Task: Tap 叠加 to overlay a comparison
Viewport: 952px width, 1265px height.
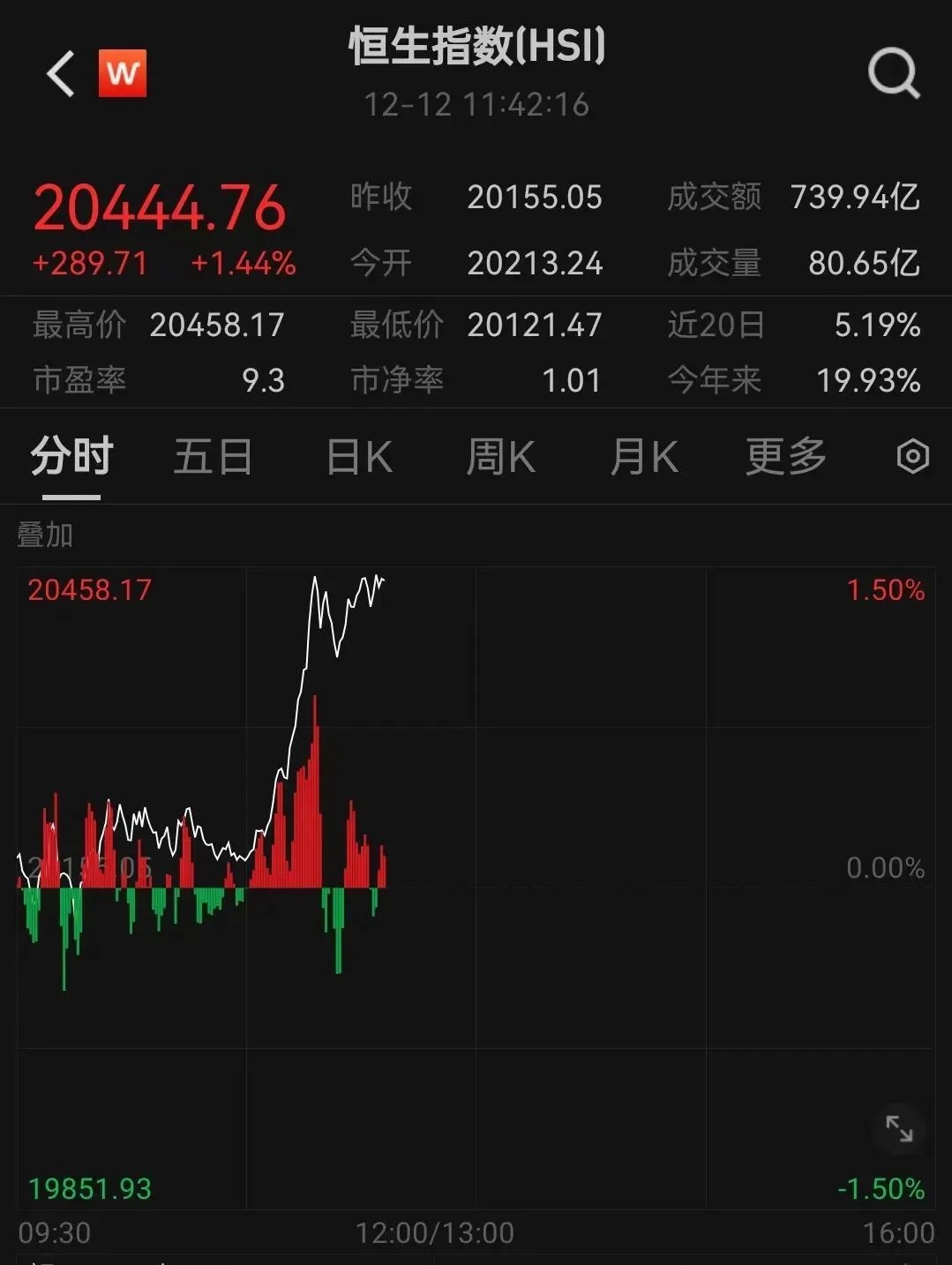Action: coord(45,535)
